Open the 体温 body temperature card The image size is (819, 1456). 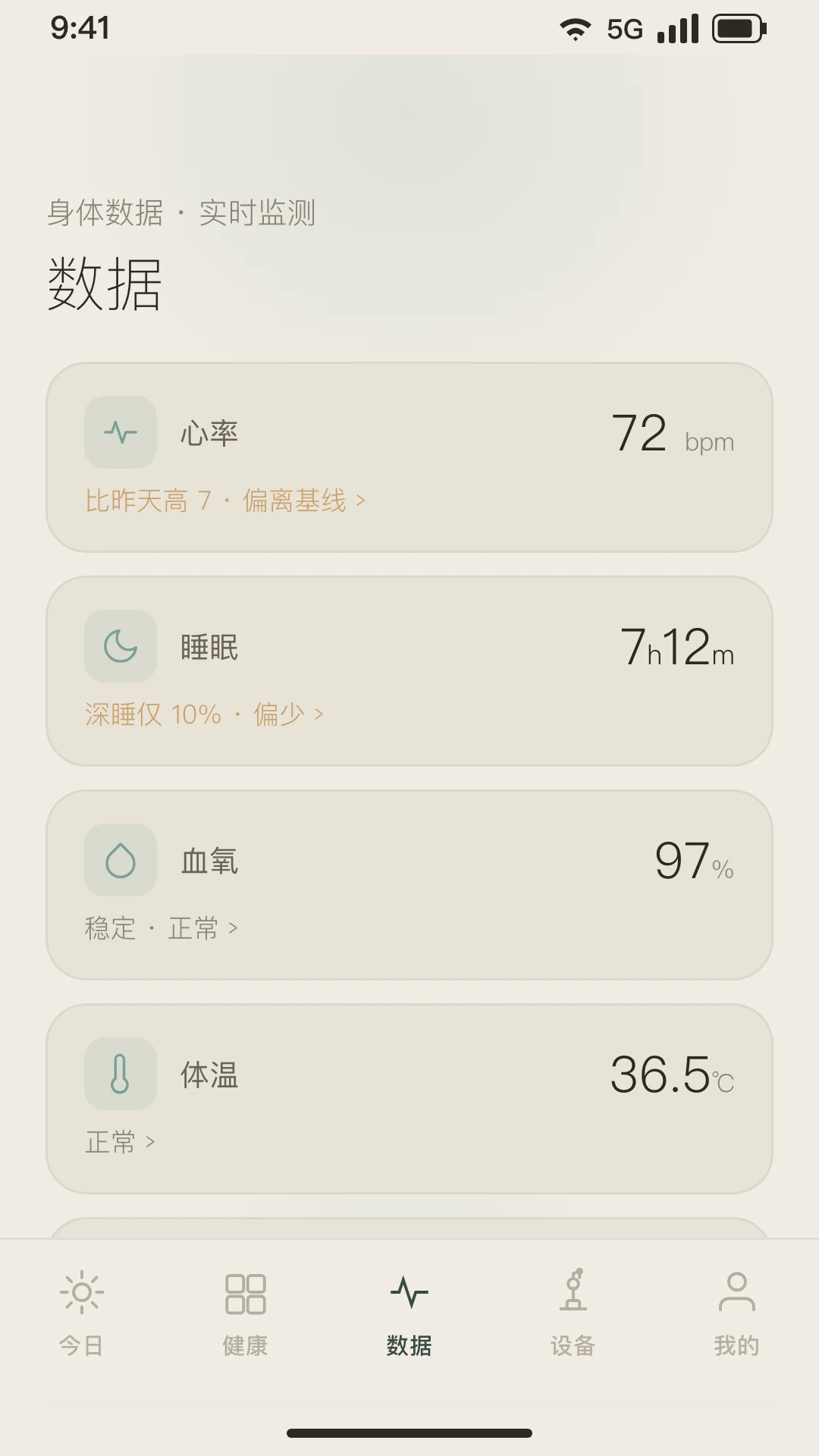pyautogui.click(x=409, y=1099)
